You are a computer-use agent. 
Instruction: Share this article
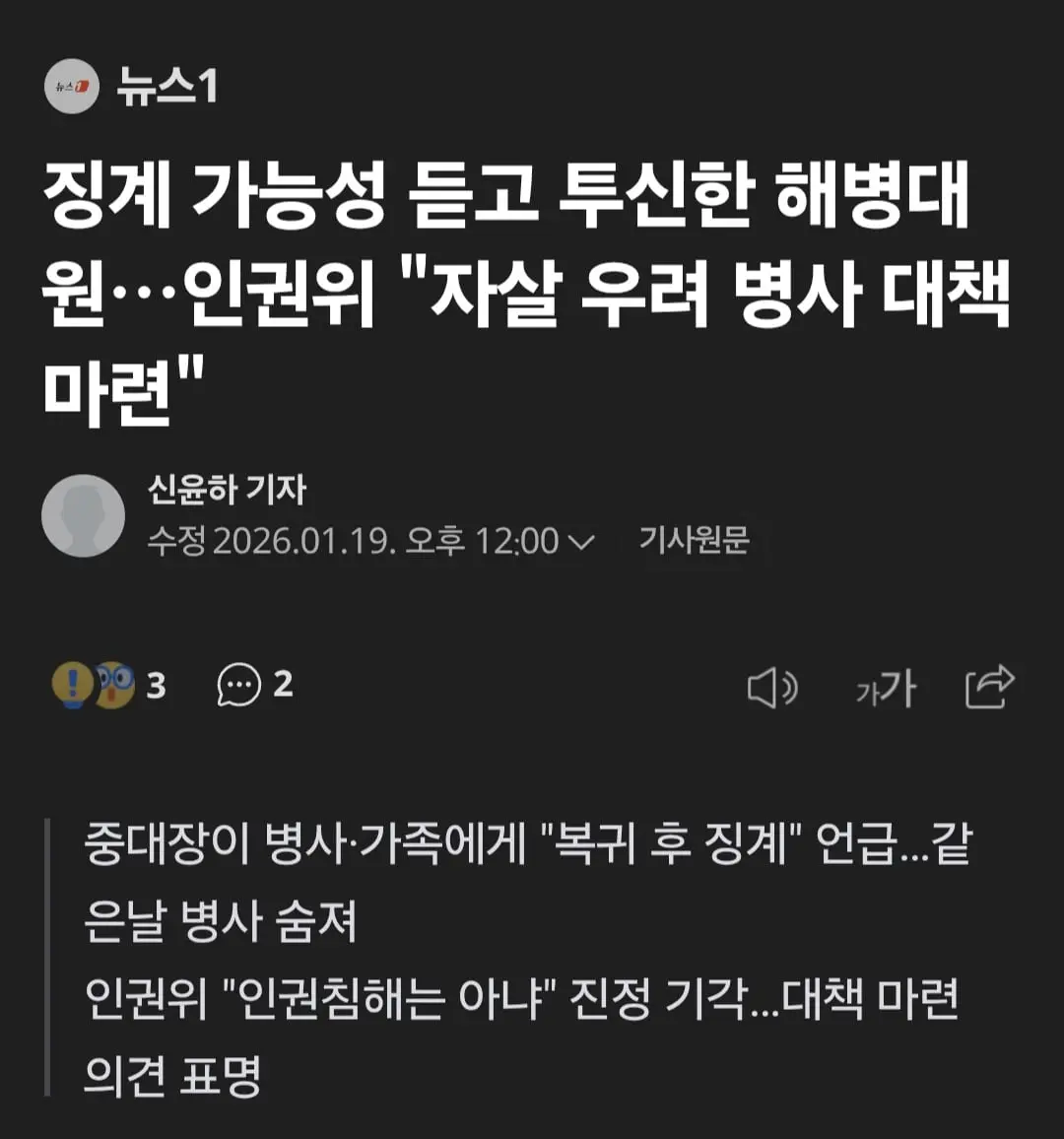989,687
